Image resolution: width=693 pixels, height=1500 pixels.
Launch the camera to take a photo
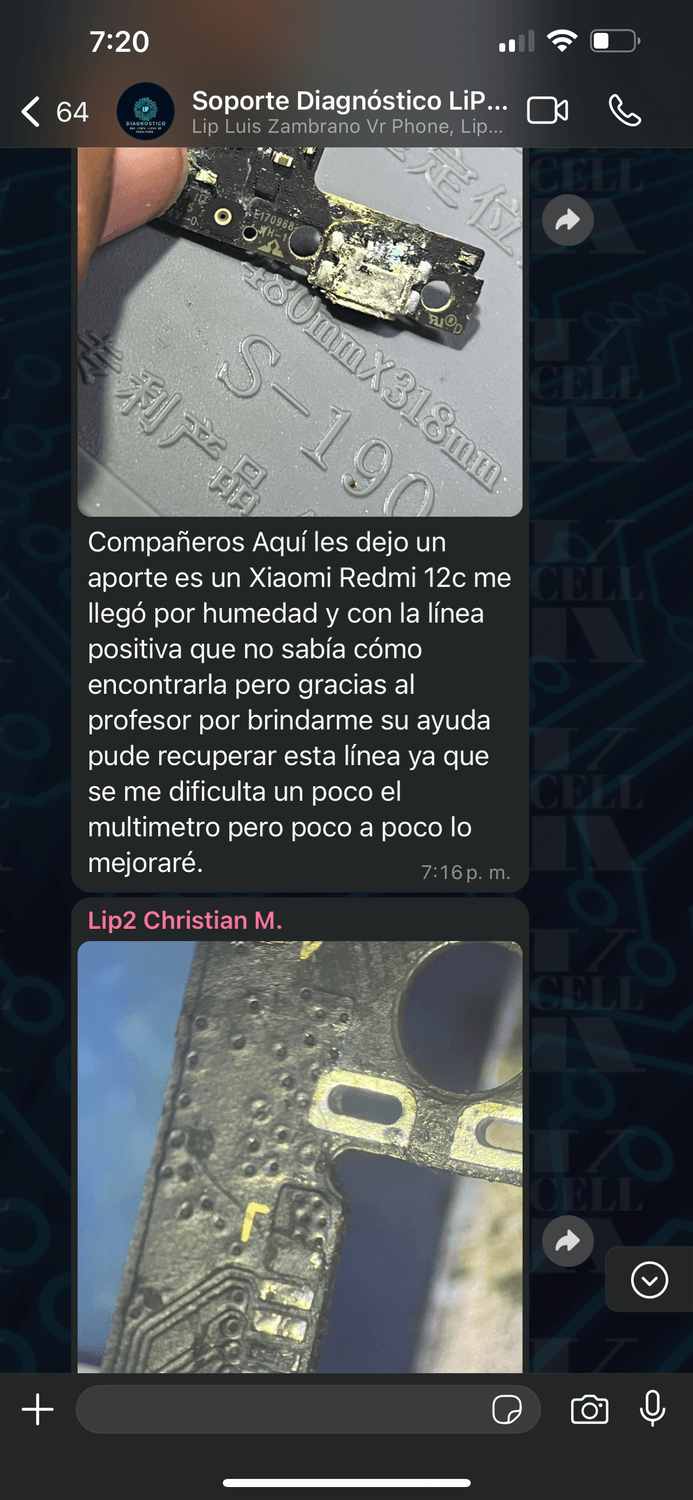click(x=589, y=1410)
